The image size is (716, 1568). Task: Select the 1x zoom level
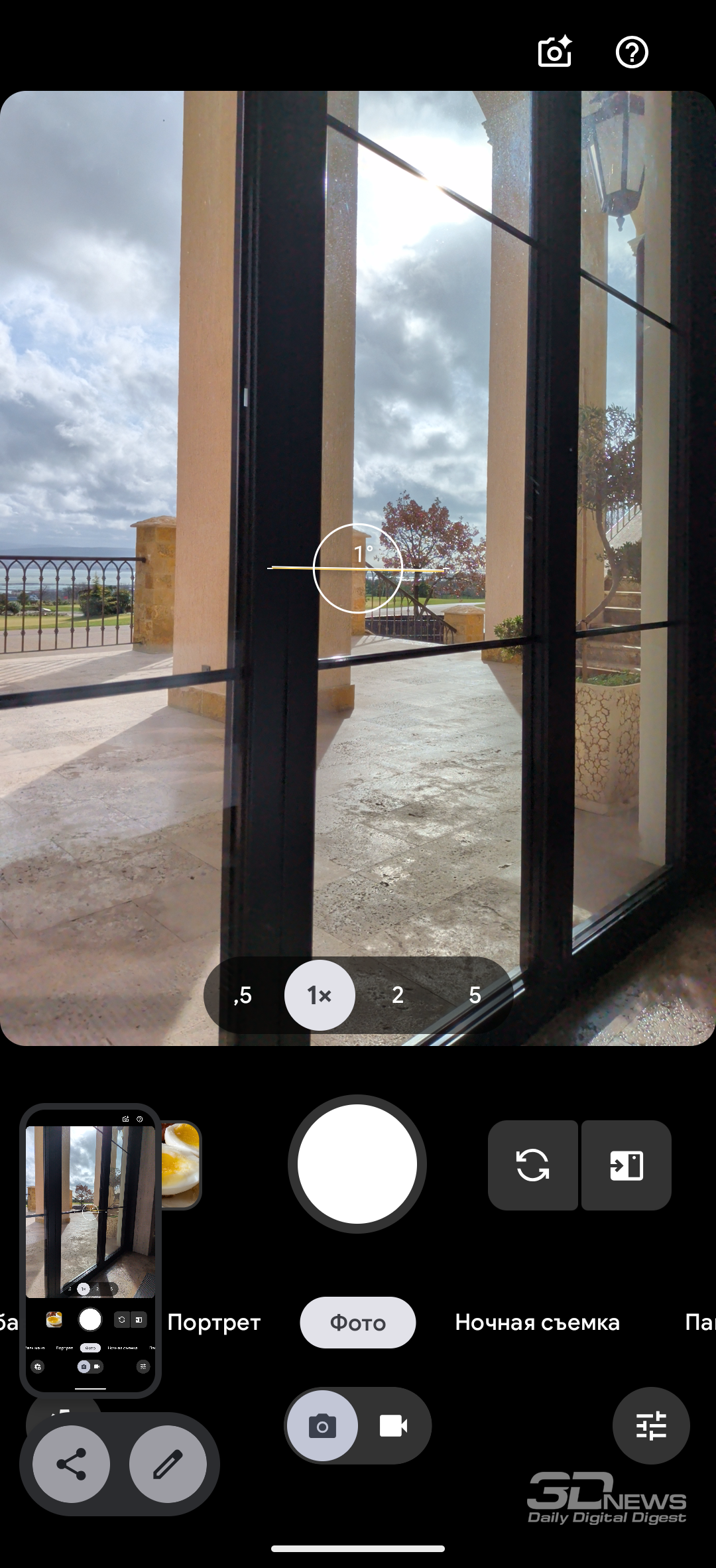pyautogui.click(x=320, y=995)
